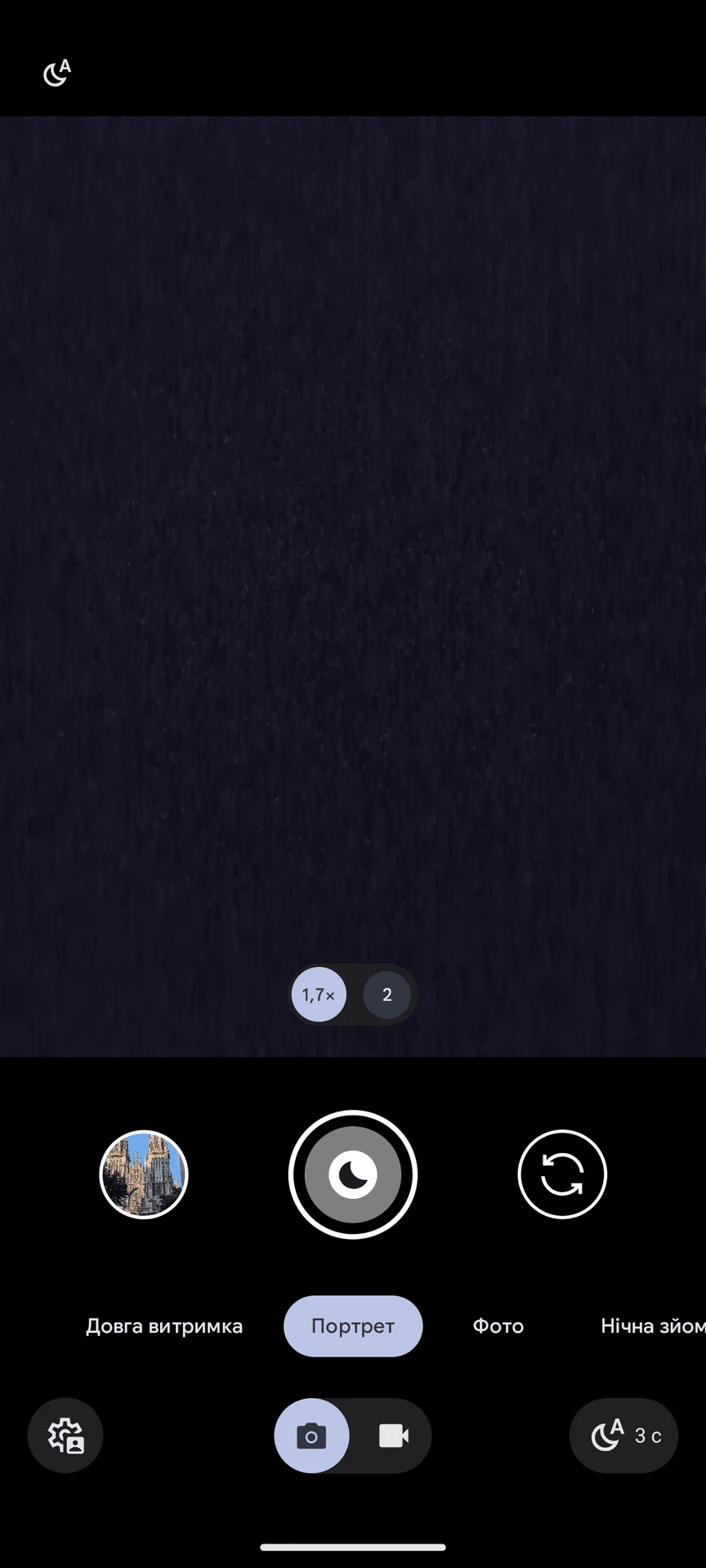Switch to Нічна зйомка mode
This screenshot has height=1568, width=706.
pyautogui.click(x=652, y=1326)
